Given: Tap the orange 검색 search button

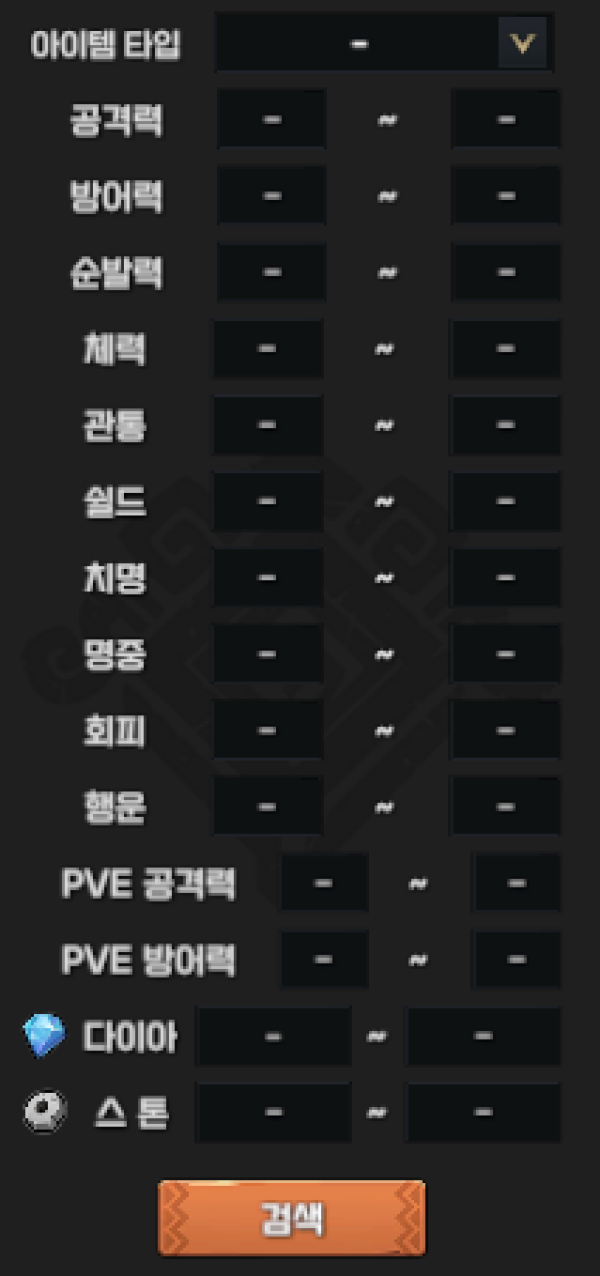Looking at the screenshot, I should pyautogui.click(x=291, y=1218).
